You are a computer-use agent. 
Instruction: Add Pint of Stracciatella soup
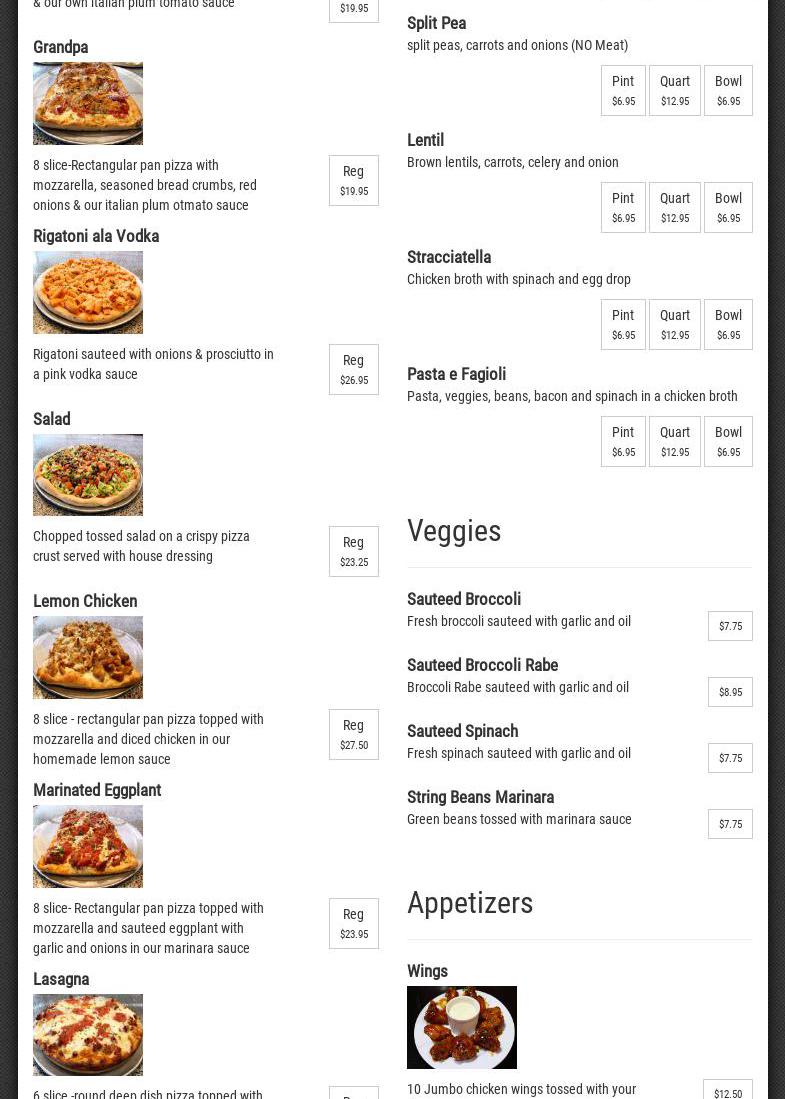click(x=623, y=324)
